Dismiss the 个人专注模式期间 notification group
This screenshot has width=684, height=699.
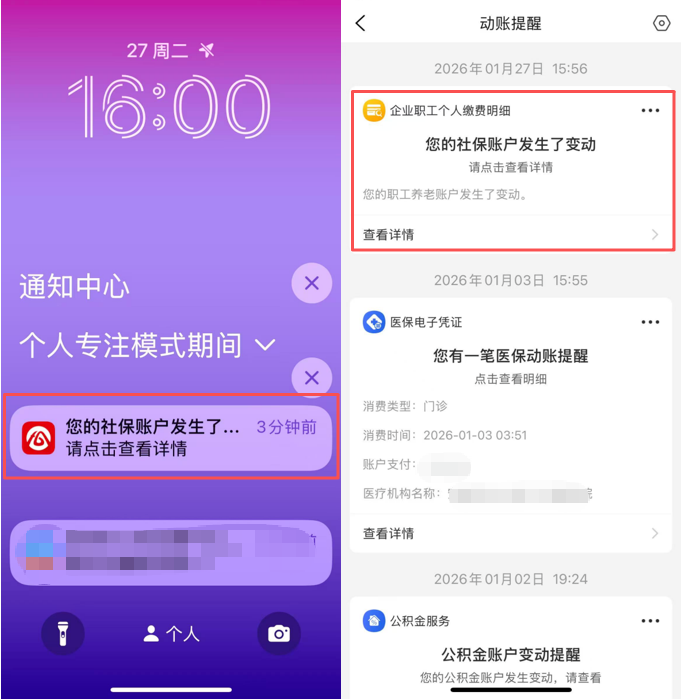click(312, 377)
